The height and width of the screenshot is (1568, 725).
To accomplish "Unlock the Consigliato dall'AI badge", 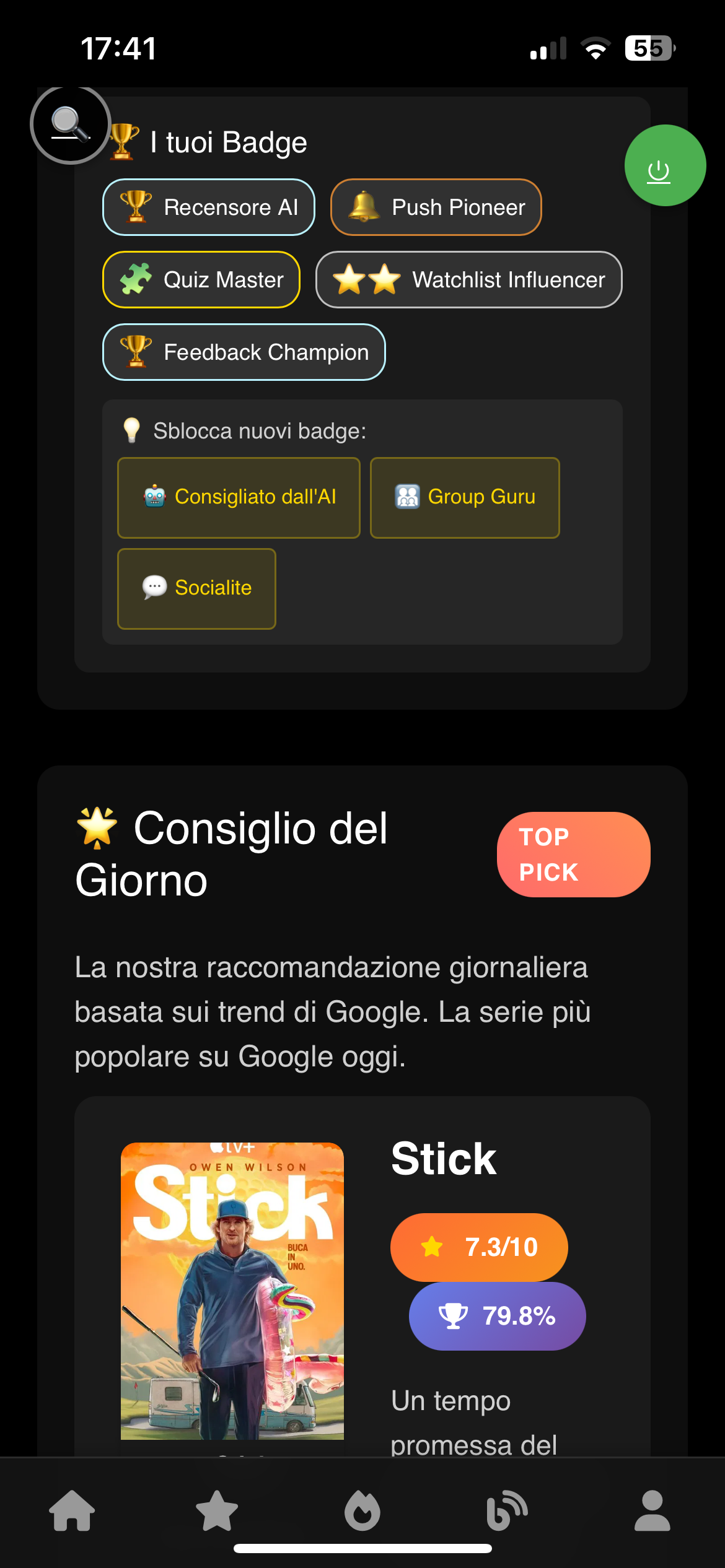I will pos(239,497).
